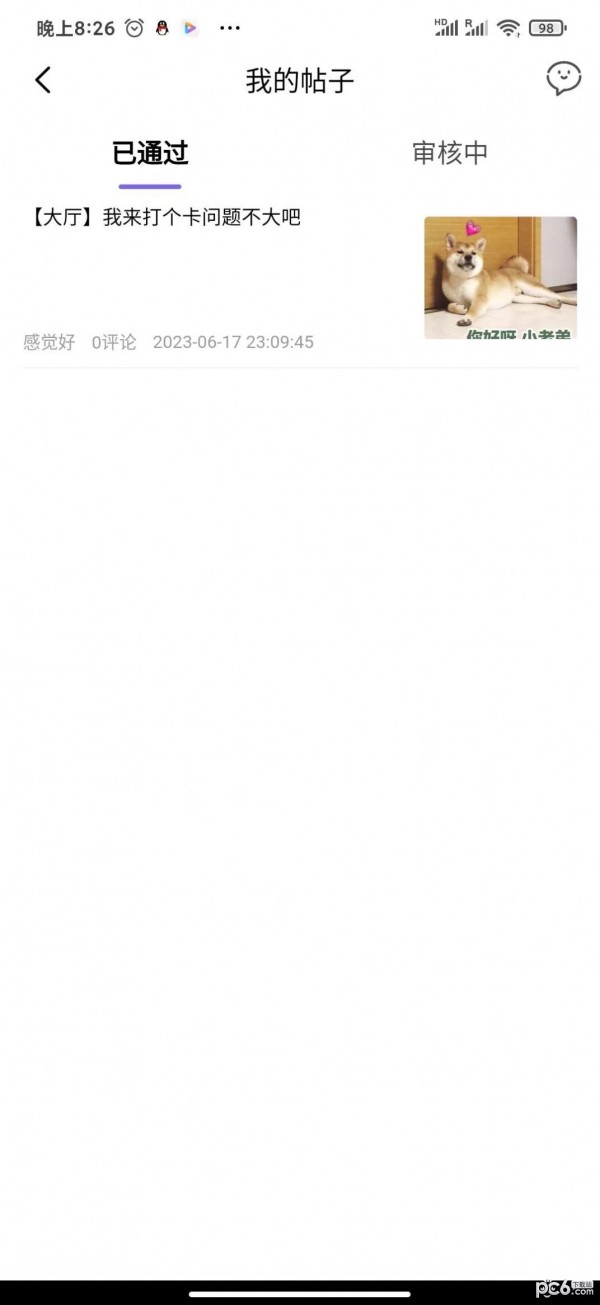Screen dimensions: 600x1305
Task: Open the chat bubble icon
Action: click(x=563, y=79)
